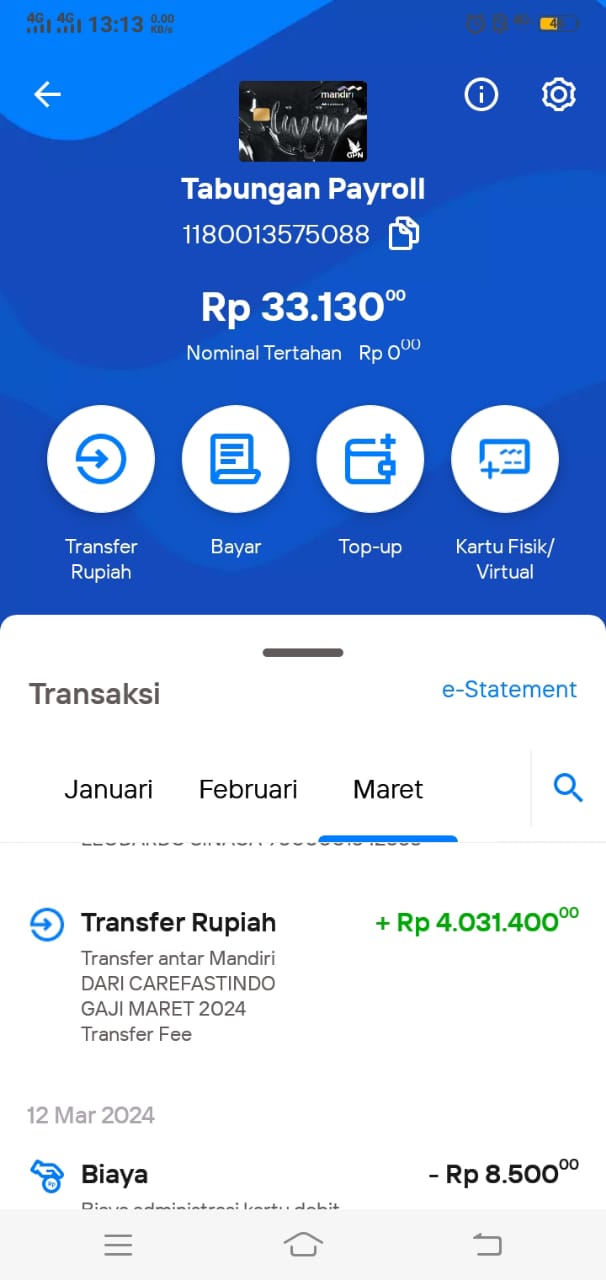606x1280 pixels.
Task: Switch to the Februari tab
Action: [248, 789]
